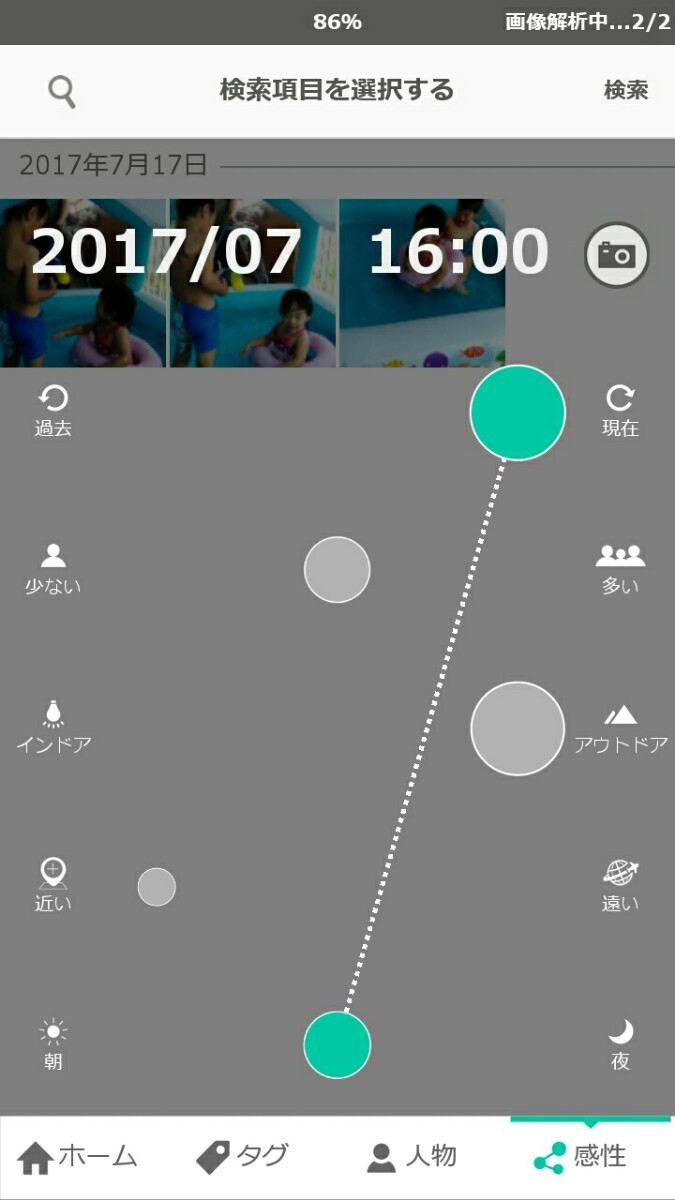The height and width of the screenshot is (1200, 675).
Task: Switch to the タグ tab
Action: click(241, 1157)
